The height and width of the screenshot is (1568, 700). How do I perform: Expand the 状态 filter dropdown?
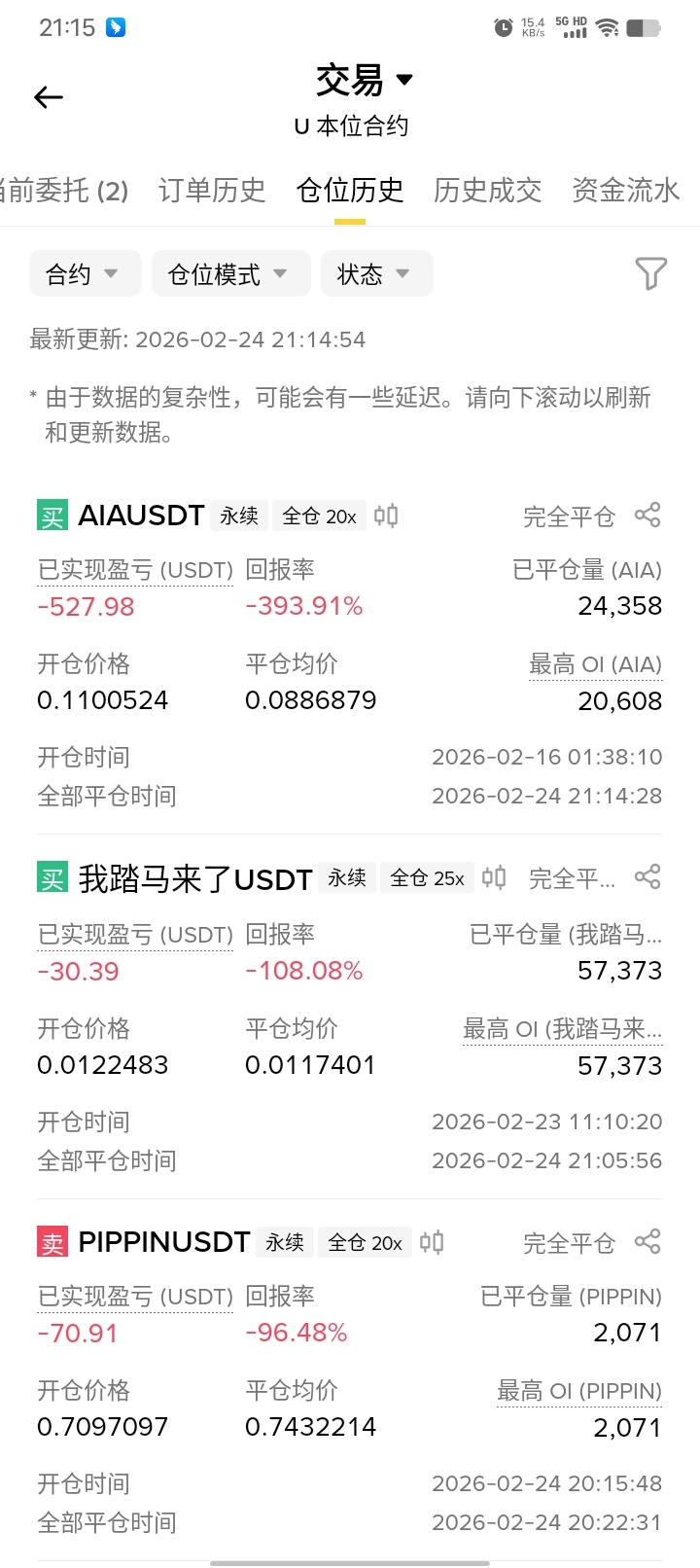[x=377, y=273]
